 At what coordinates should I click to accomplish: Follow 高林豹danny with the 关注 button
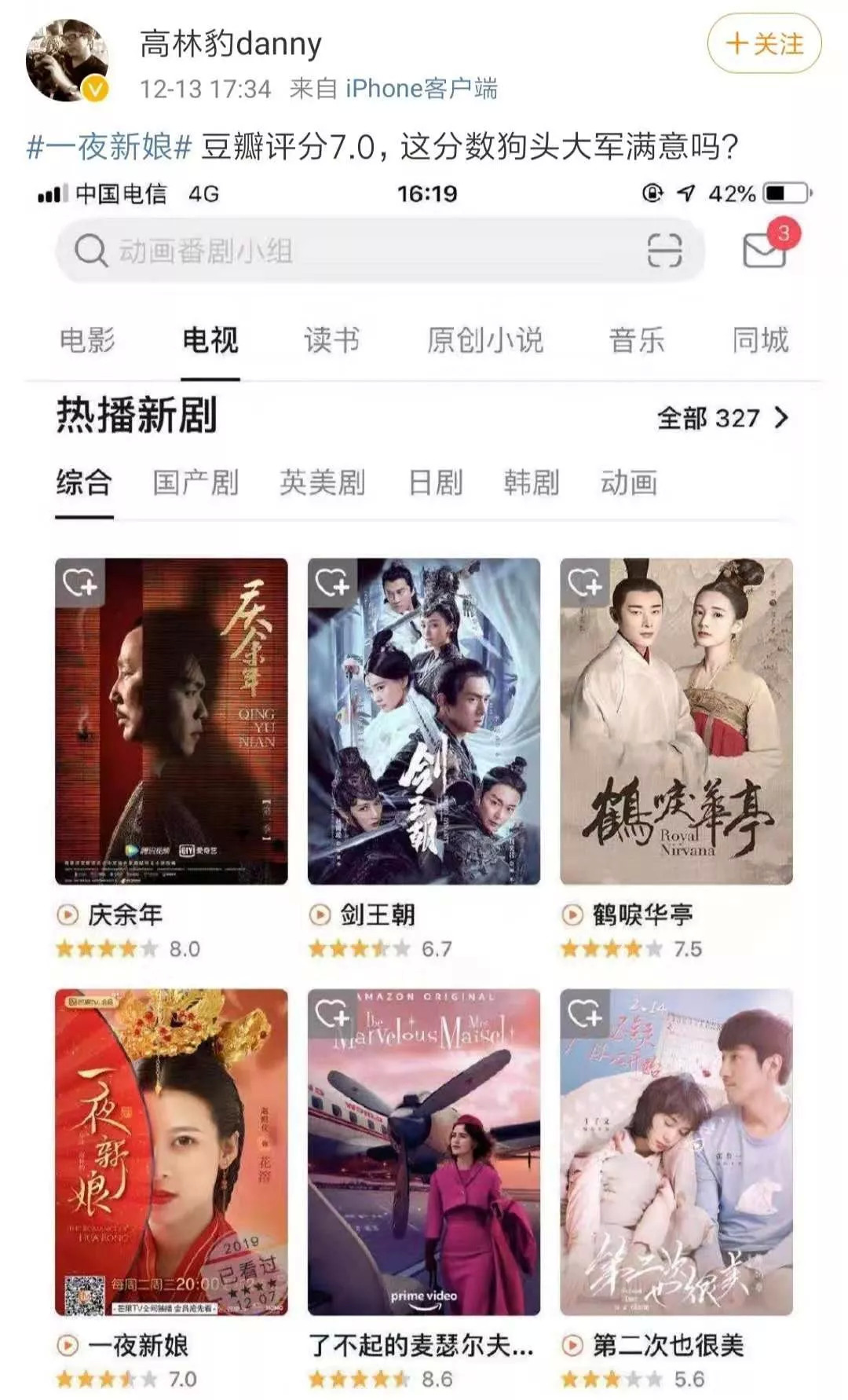point(764,44)
